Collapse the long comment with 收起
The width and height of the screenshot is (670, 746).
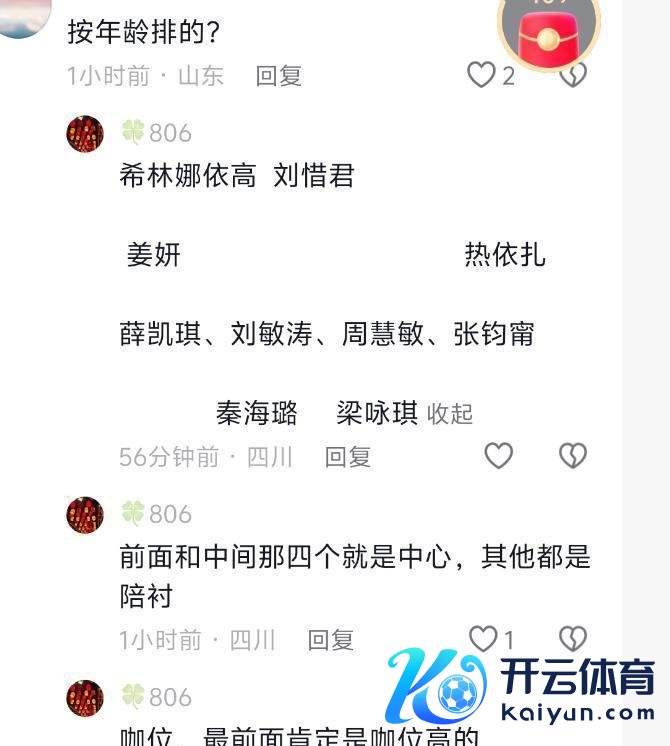[450, 414]
